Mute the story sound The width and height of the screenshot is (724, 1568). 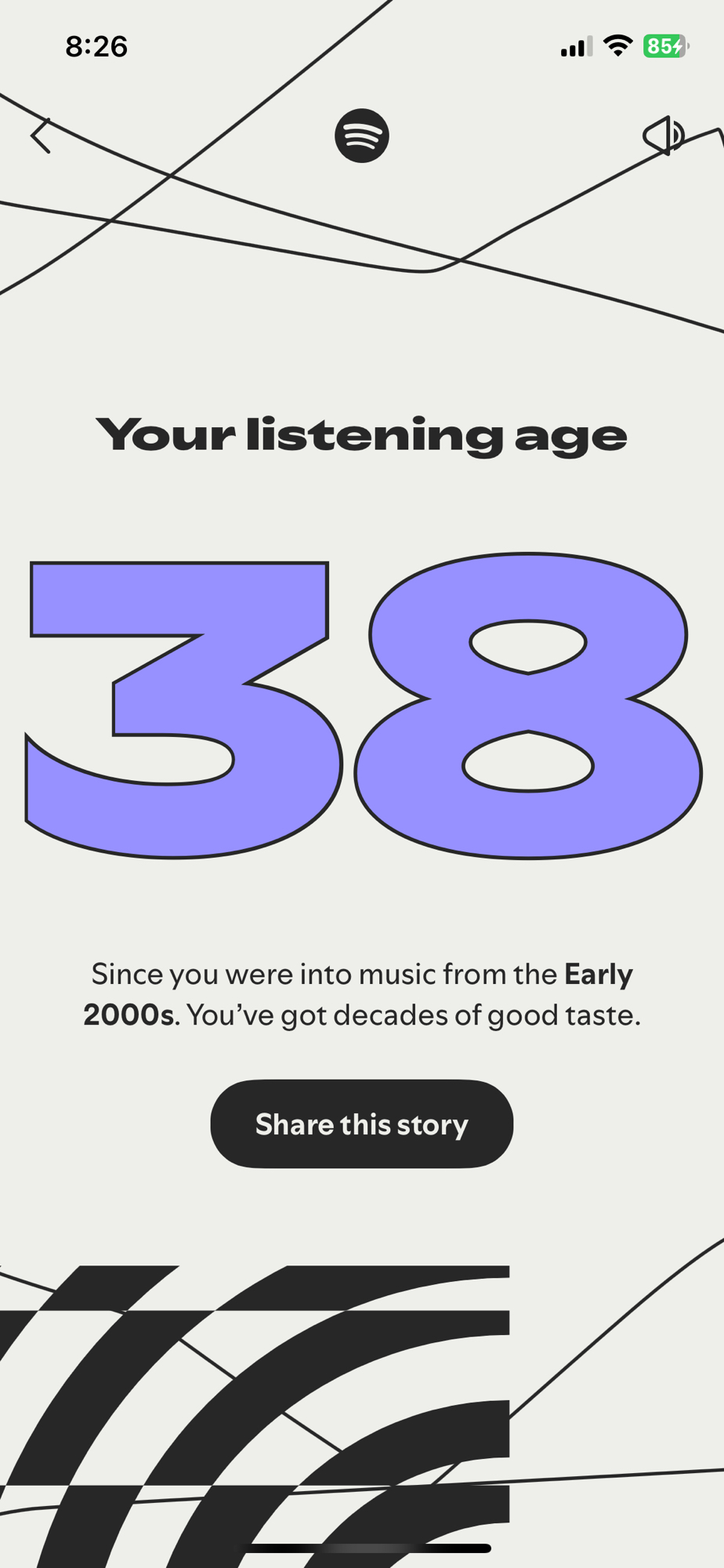coord(663,136)
